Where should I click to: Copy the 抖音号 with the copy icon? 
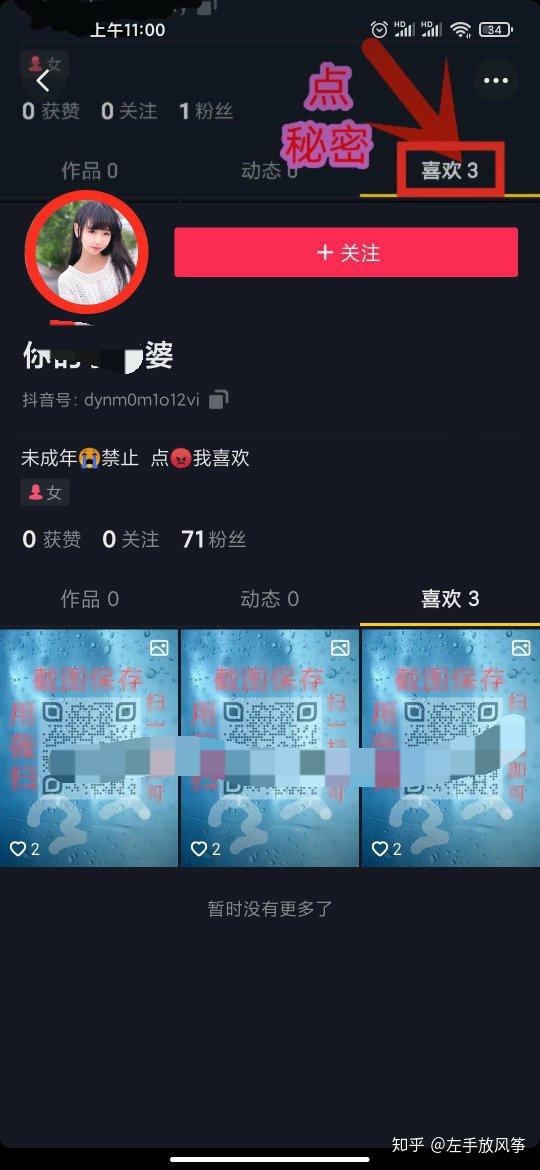218,399
